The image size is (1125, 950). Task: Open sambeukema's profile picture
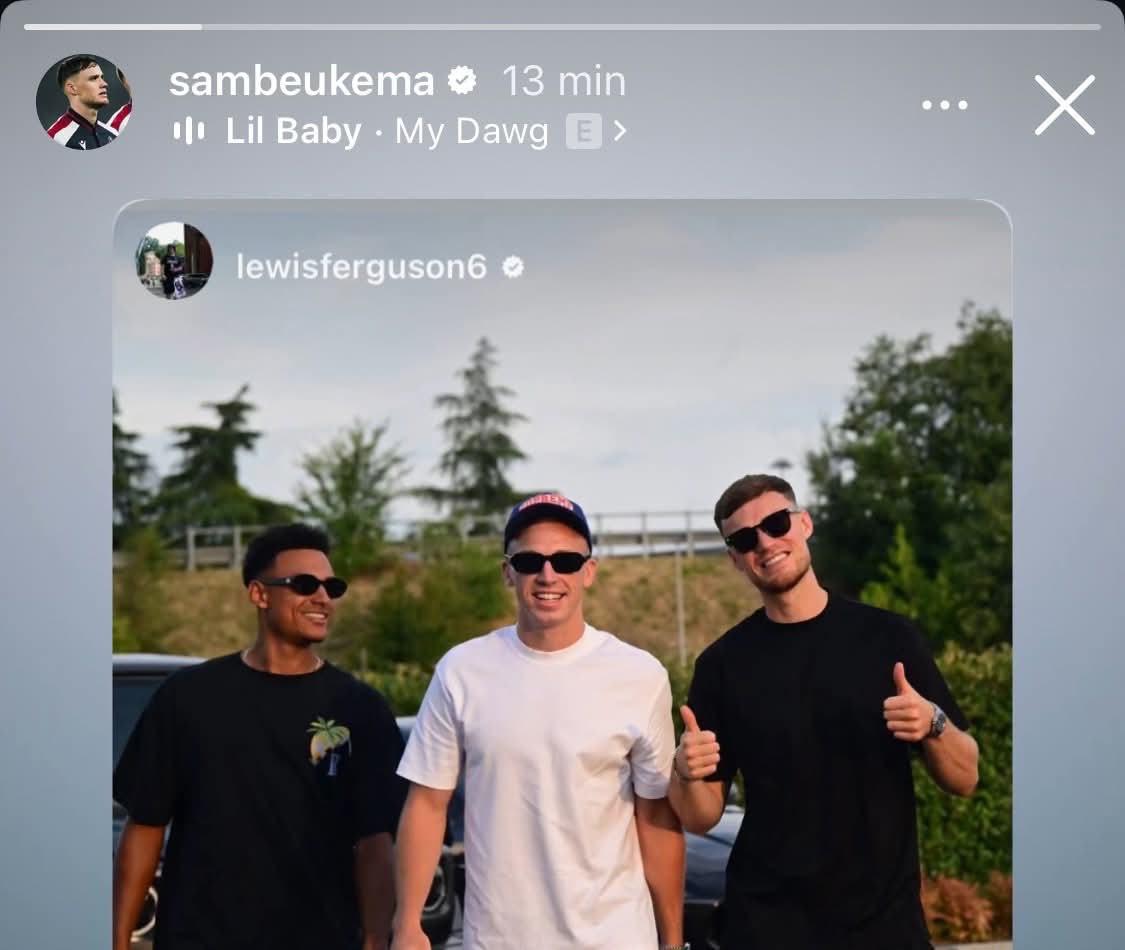coord(84,102)
